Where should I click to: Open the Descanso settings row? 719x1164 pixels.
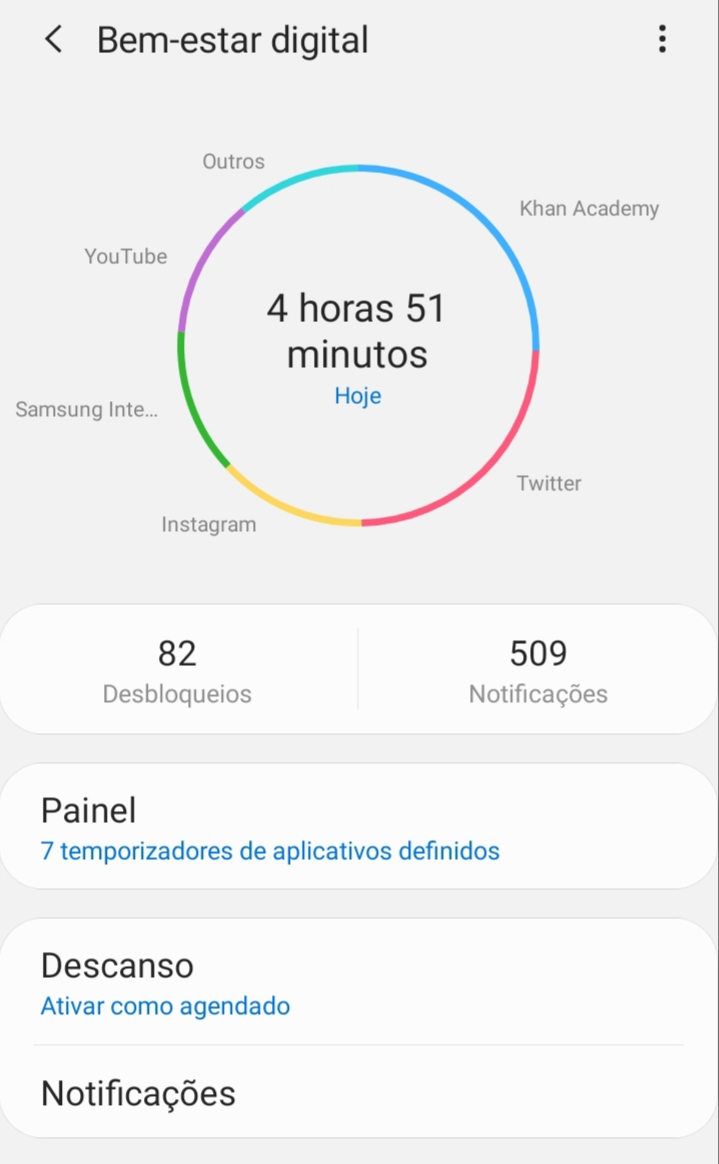pyautogui.click(x=359, y=982)
